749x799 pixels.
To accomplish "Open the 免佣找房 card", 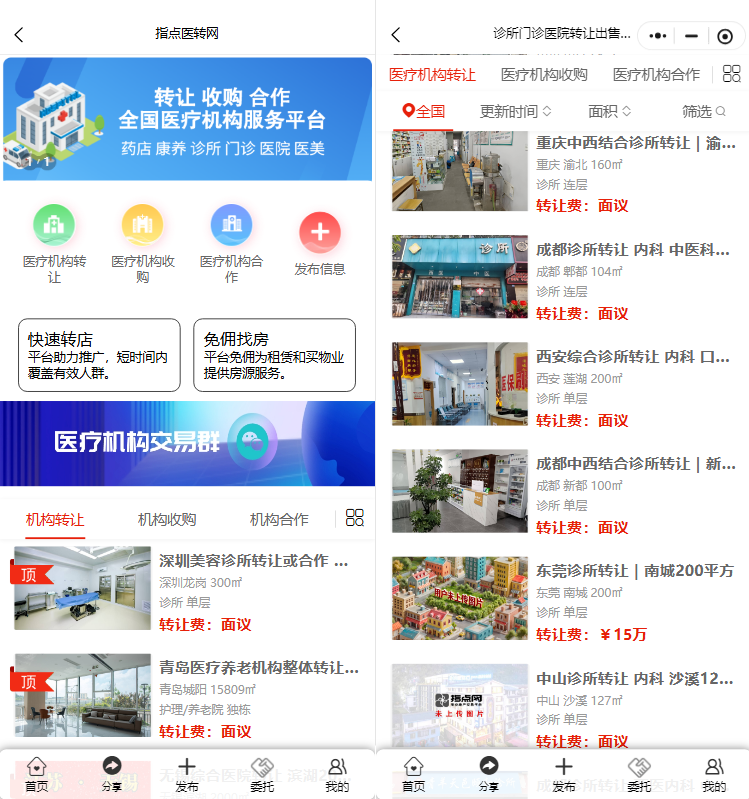I will tap(274, 355).
